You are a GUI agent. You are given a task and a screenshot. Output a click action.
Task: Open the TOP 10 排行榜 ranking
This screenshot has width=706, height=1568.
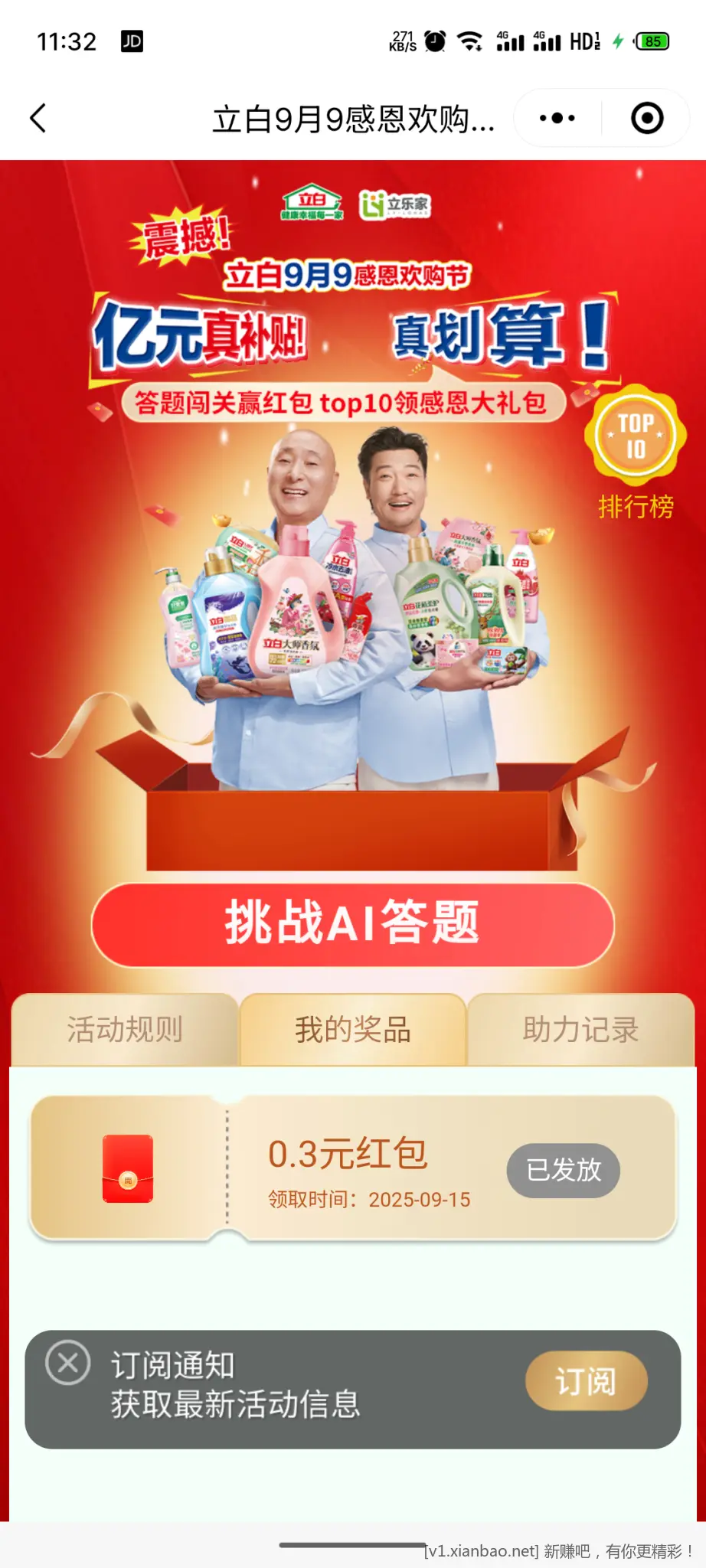[636, 453]
